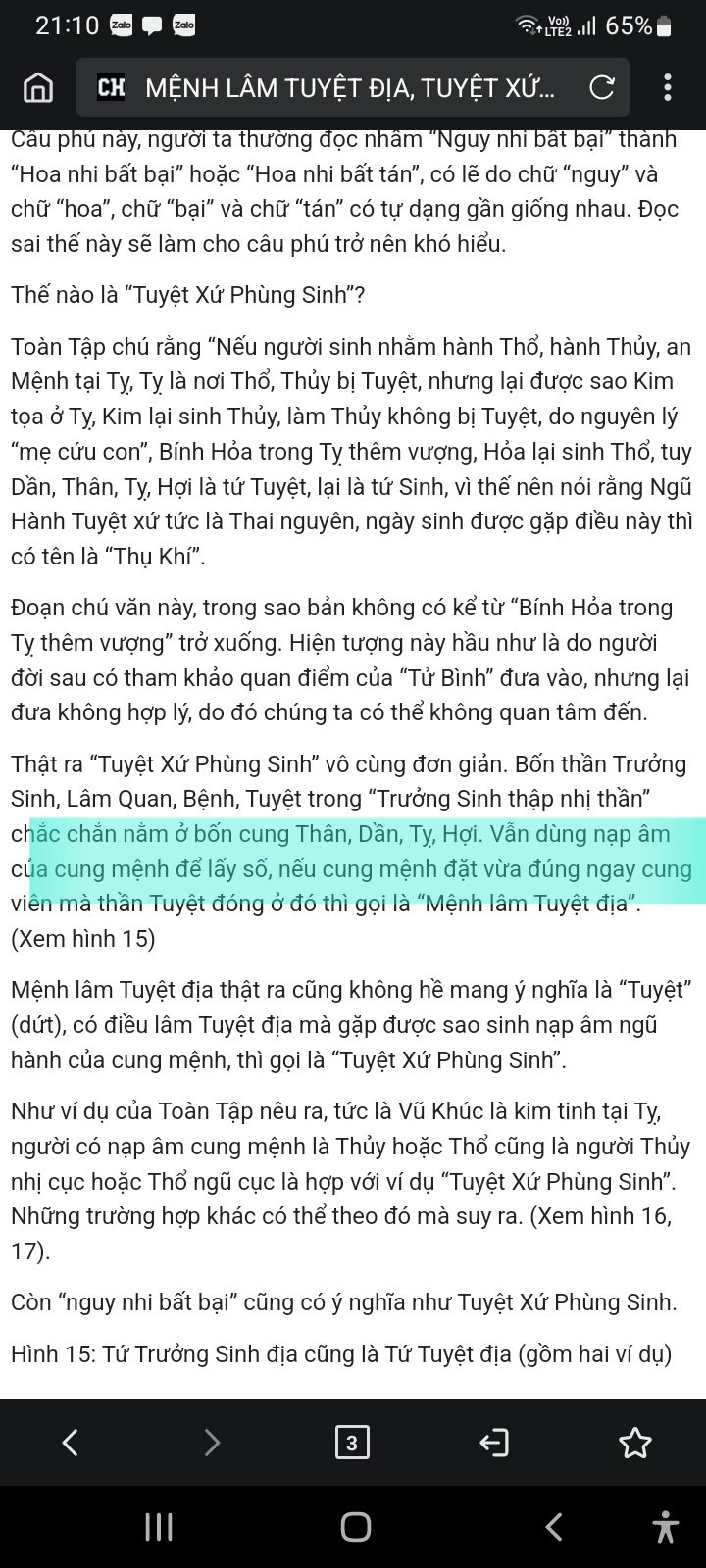Tap the share/exit arrow icon in bottom toolbar
Screen dimensions: 706x1568
[493, 1443]
